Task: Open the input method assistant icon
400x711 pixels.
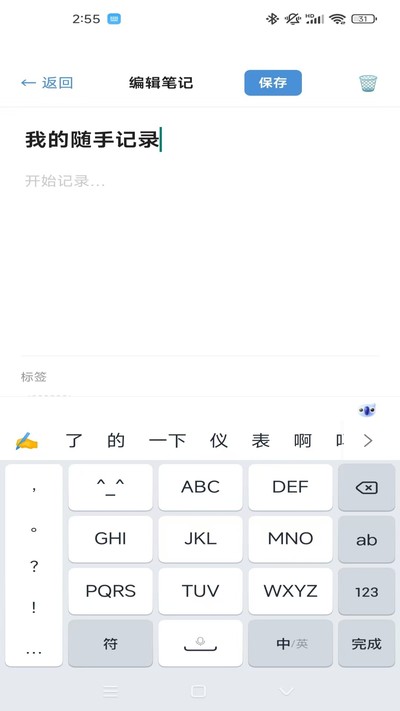Action: click(366, 410)
